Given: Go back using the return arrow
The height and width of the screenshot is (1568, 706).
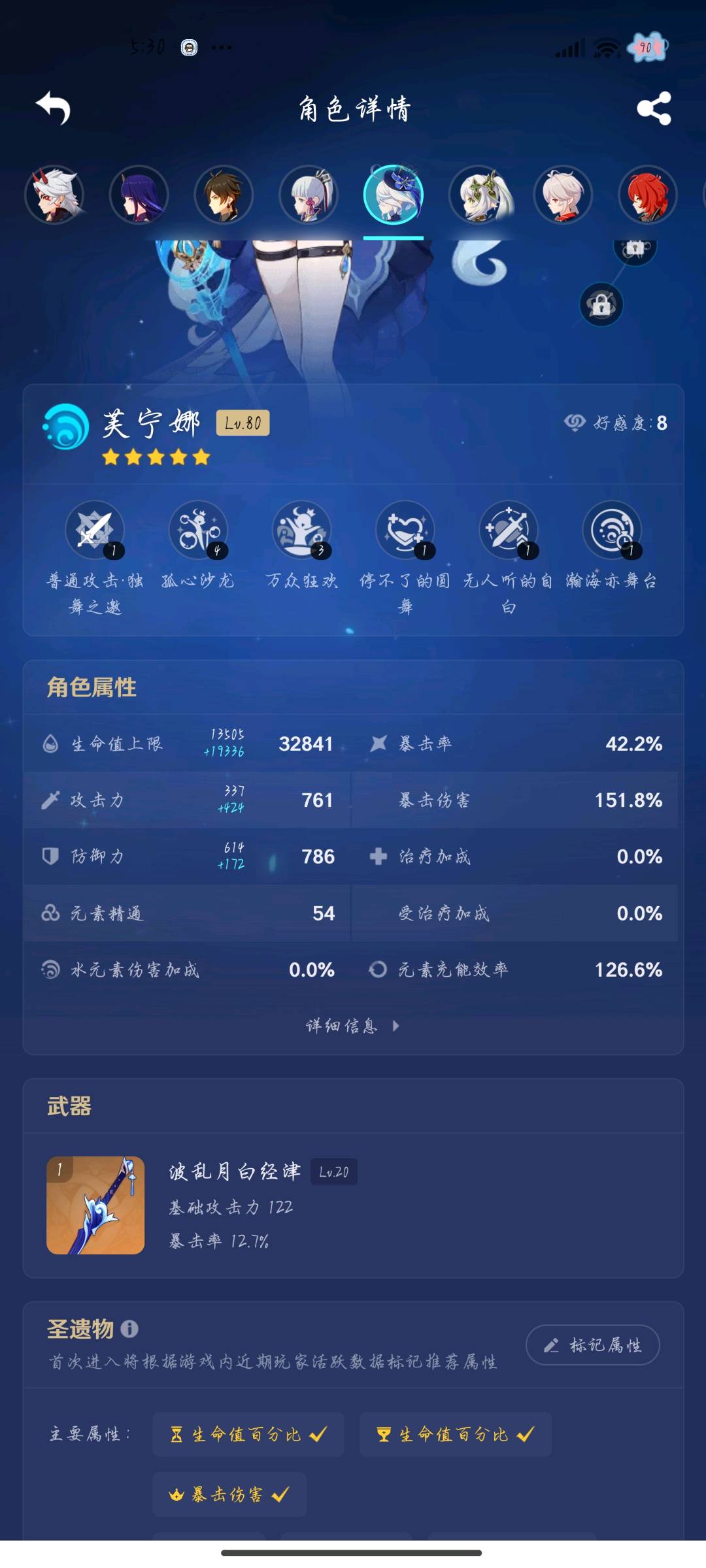Looking at the screenshot, I should 54,108.
